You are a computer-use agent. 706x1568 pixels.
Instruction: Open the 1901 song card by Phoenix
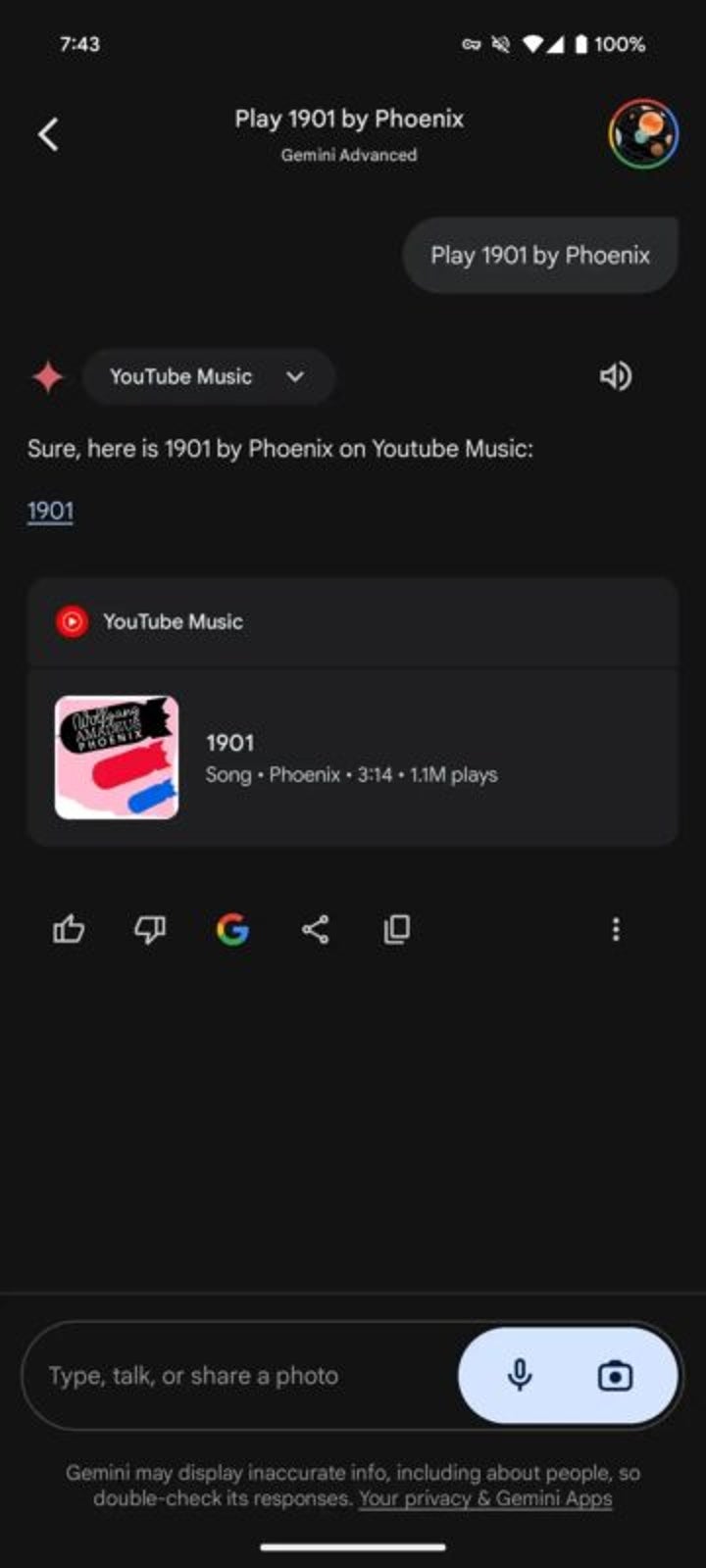(351, 758)
